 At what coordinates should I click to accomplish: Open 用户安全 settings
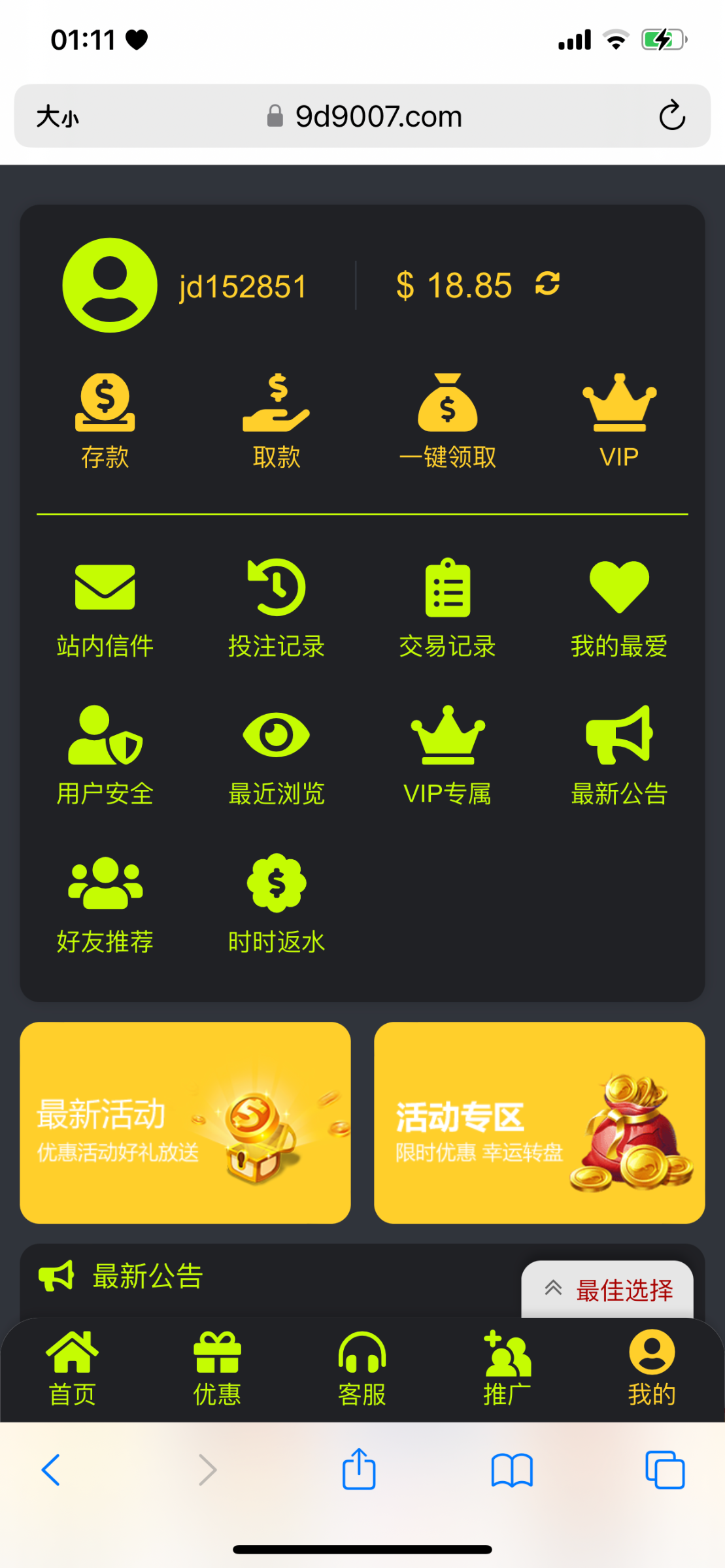(x=105, y=755)
